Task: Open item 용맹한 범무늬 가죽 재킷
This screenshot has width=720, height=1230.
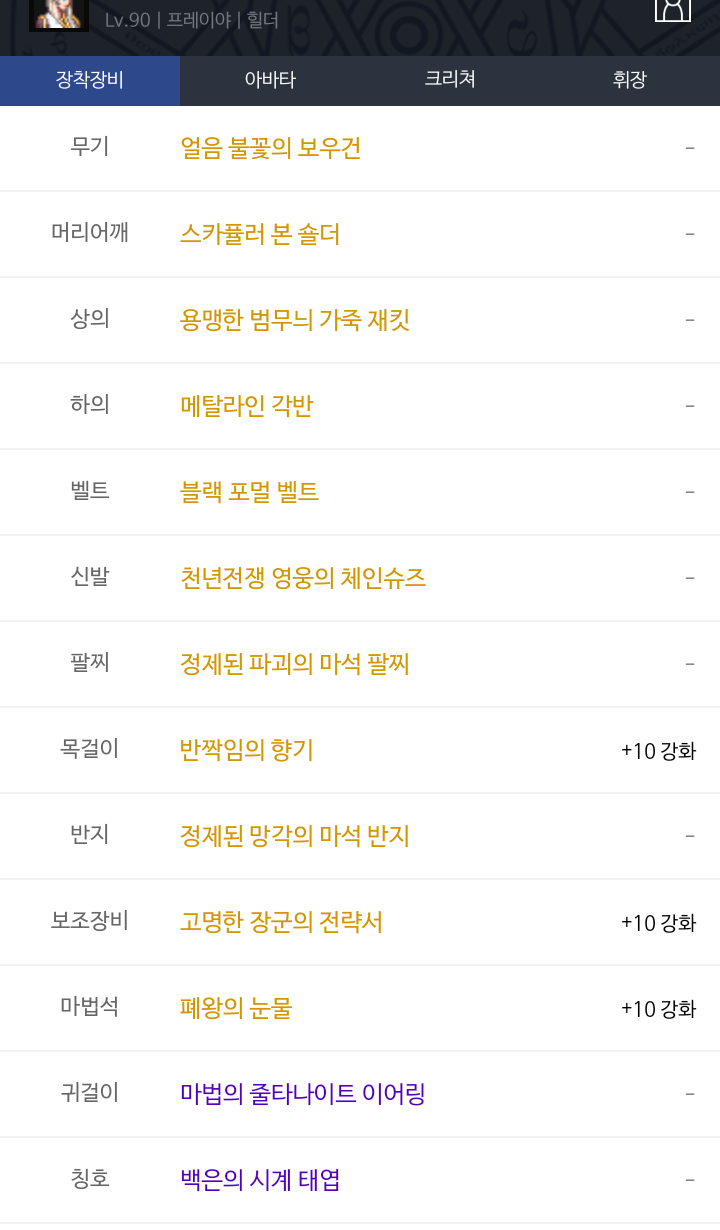Action: [x=295, y=320]
